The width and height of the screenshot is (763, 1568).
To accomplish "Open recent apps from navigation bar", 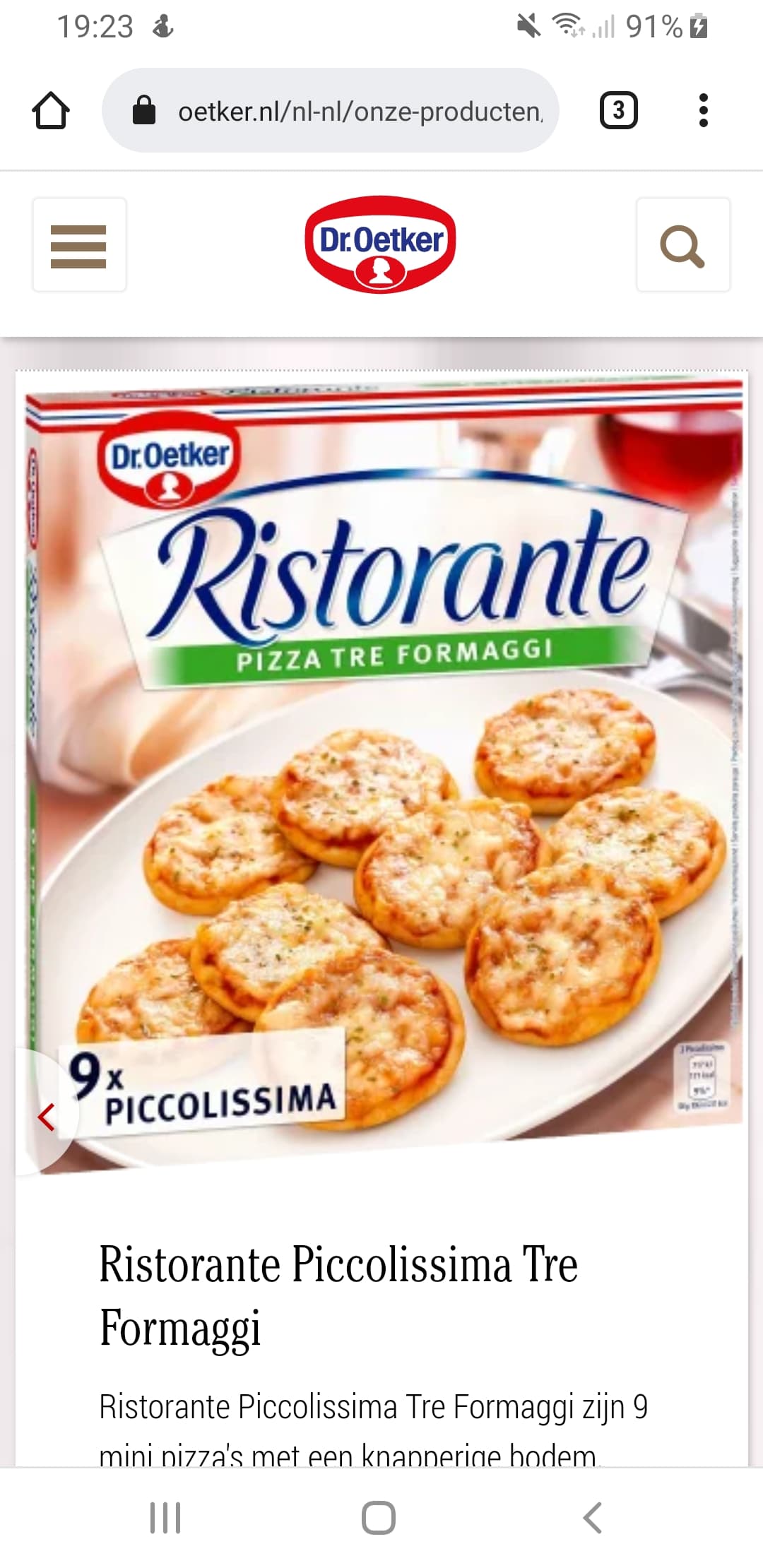I will click(166, 1517).
